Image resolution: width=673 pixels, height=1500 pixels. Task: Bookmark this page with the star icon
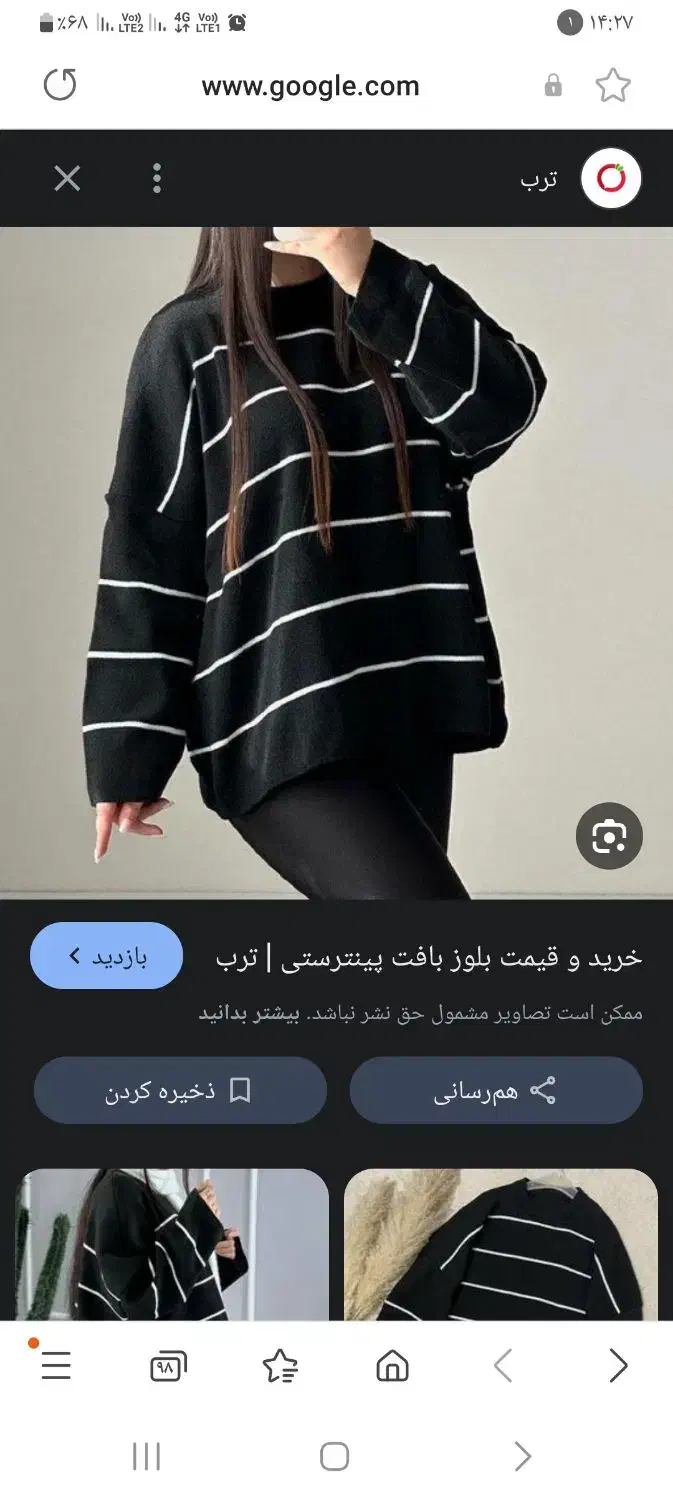612,86
